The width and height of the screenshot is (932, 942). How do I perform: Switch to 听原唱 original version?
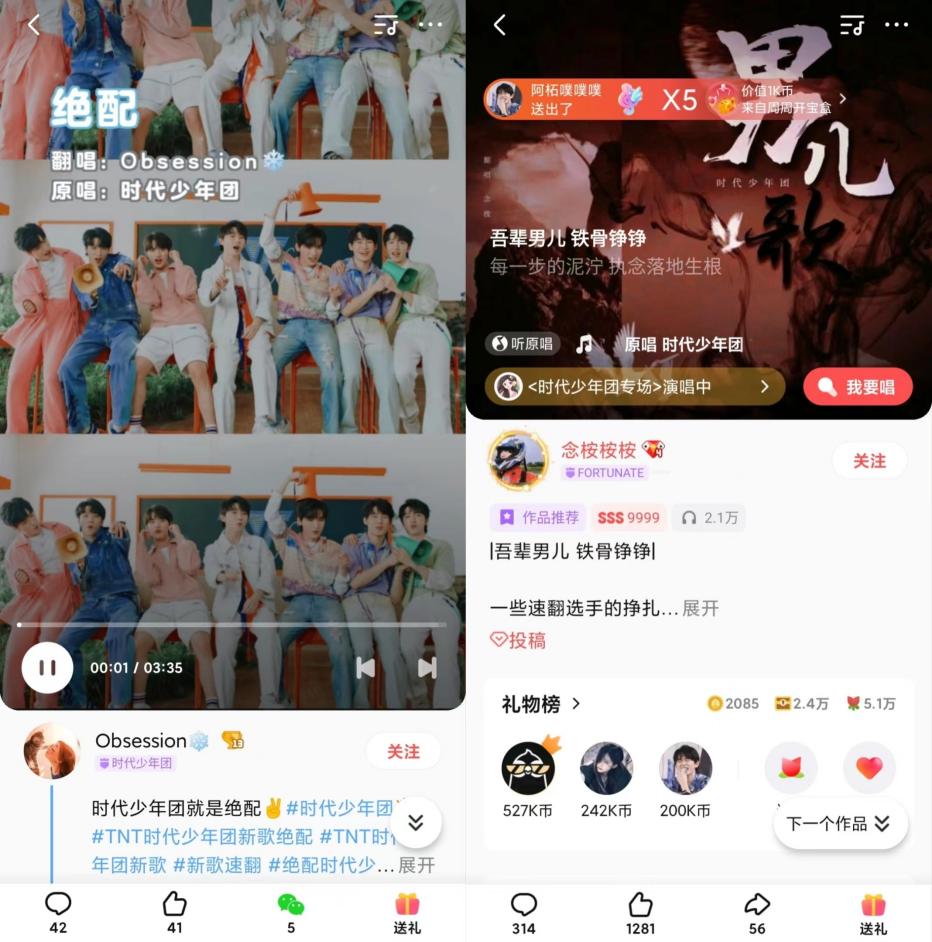[x=523, y=344]
